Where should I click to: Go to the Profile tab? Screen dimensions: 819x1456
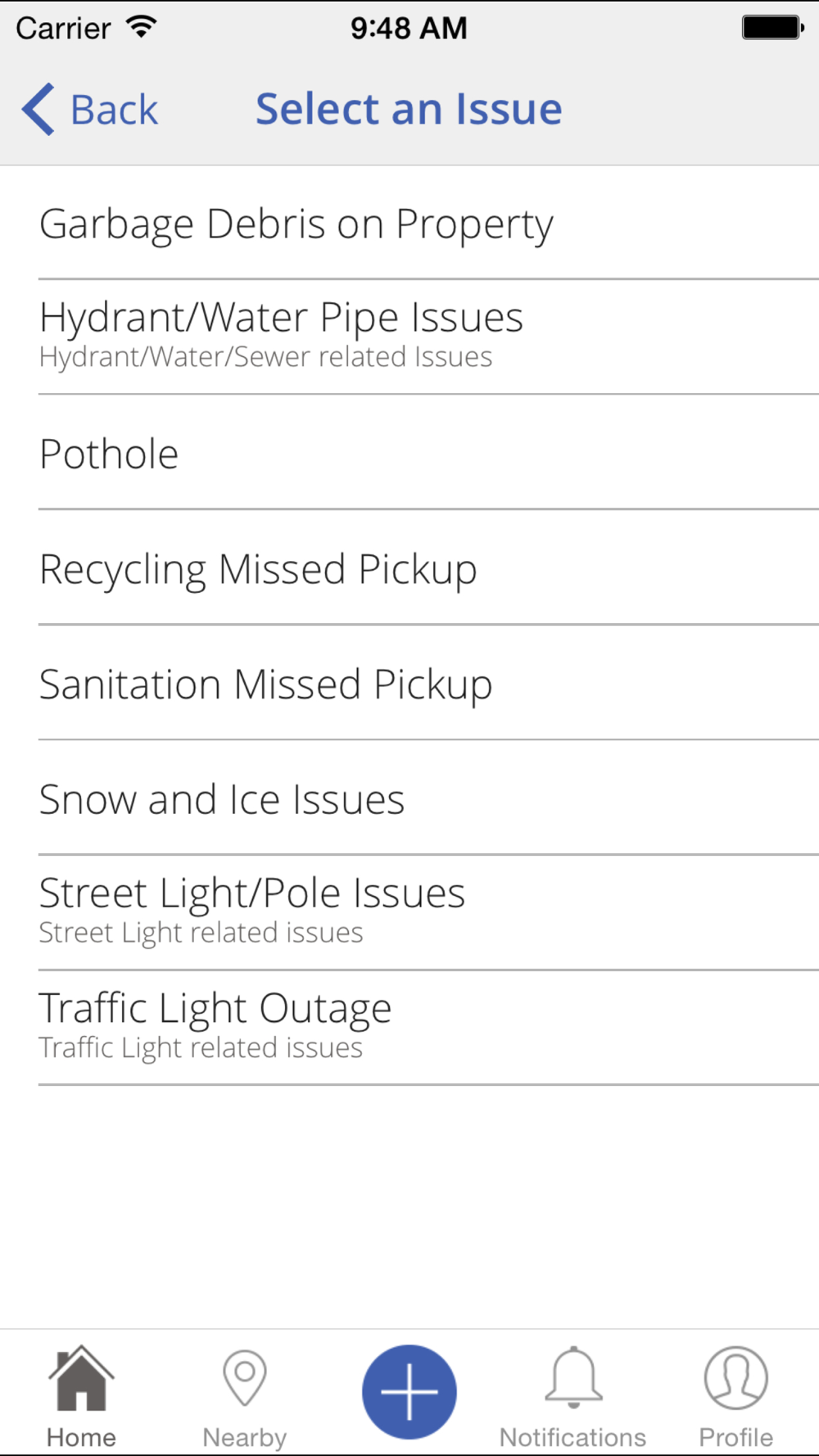(735, 1396)
